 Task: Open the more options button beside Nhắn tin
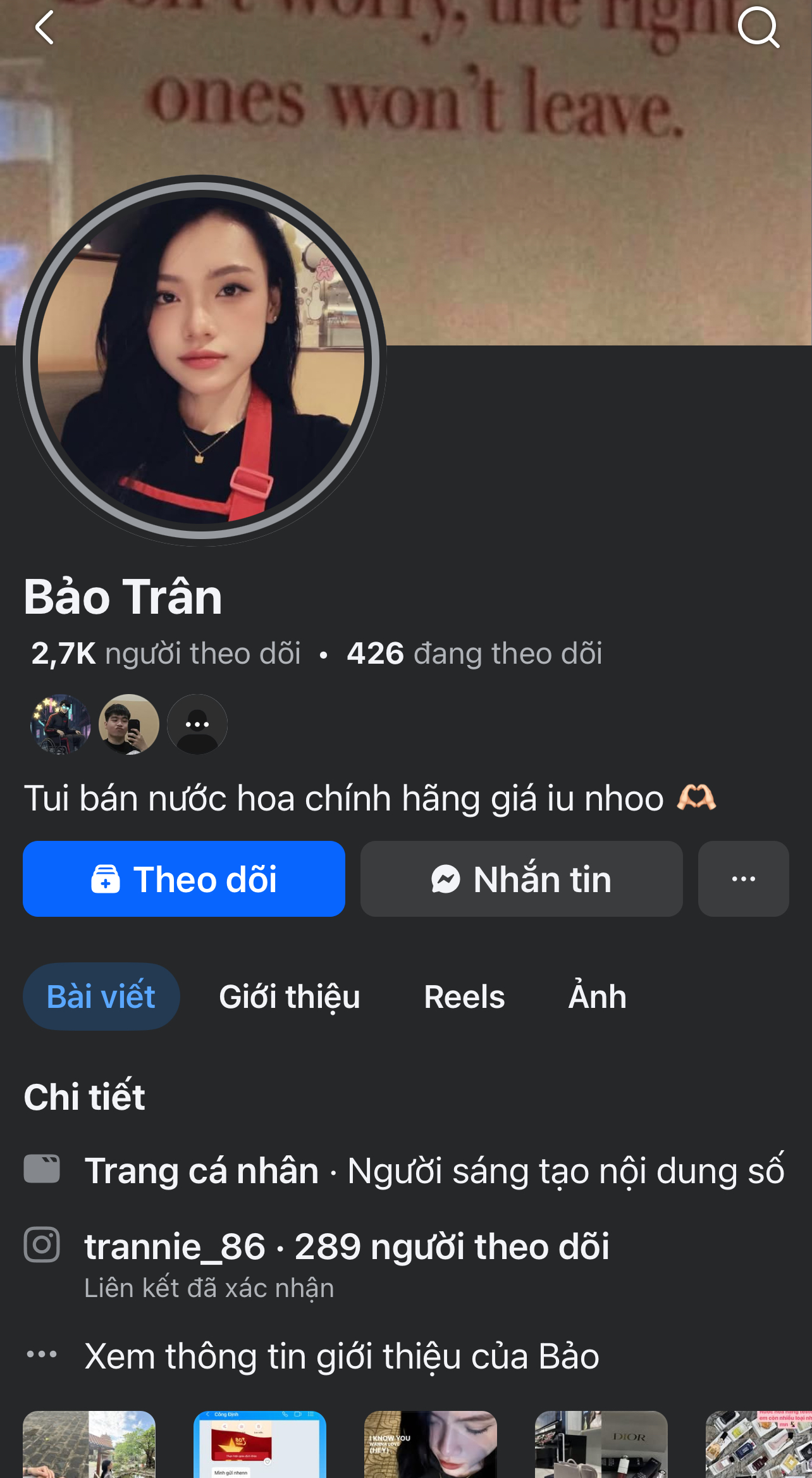[x=743, y=879]
